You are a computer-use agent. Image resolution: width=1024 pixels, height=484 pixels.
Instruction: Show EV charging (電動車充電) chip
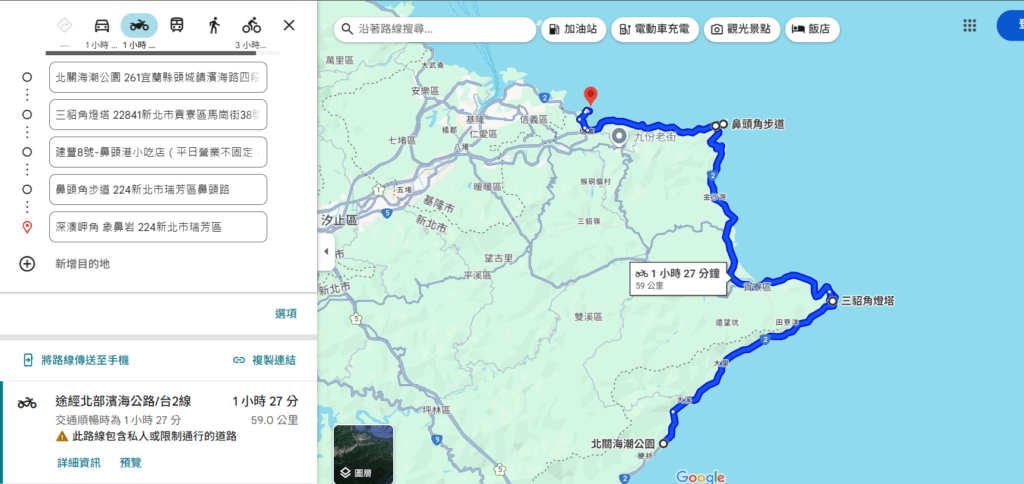(651, 30)
